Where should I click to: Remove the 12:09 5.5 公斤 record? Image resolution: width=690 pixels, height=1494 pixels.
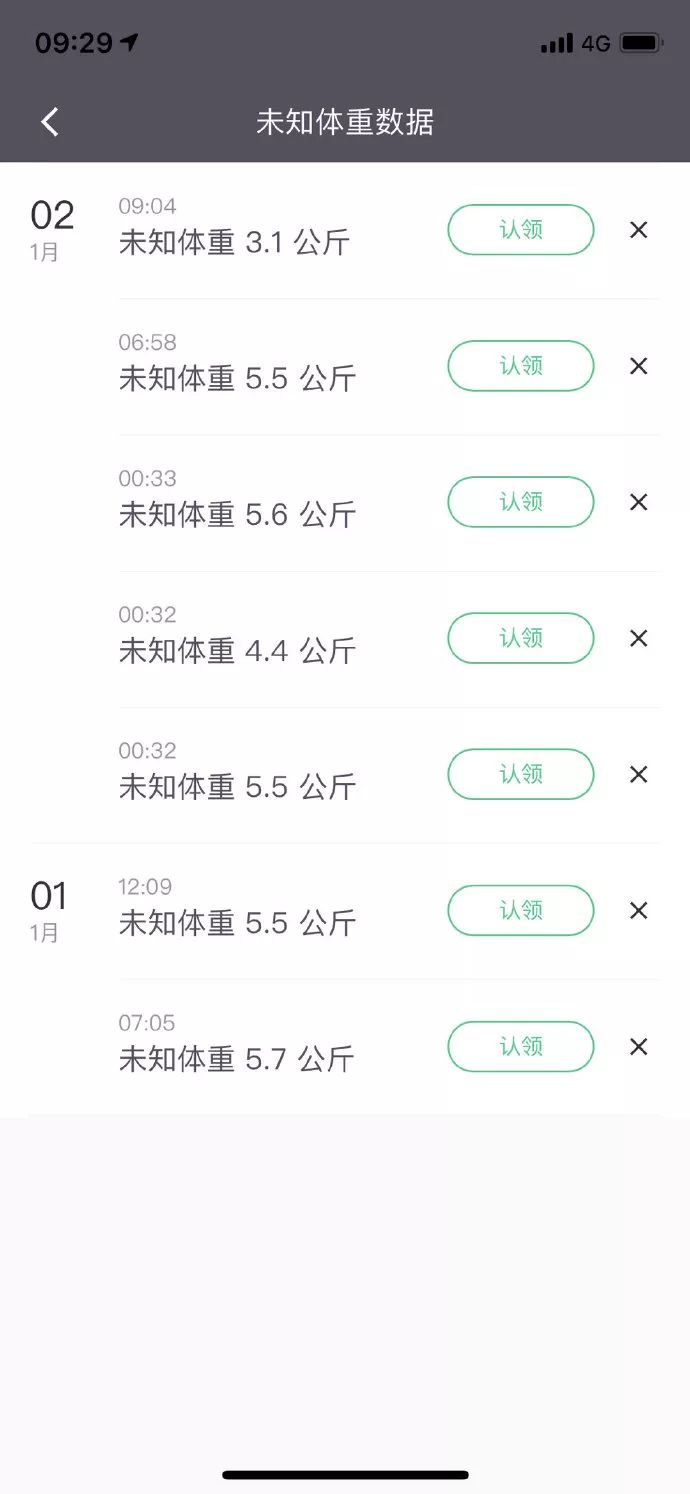point(638,910)
